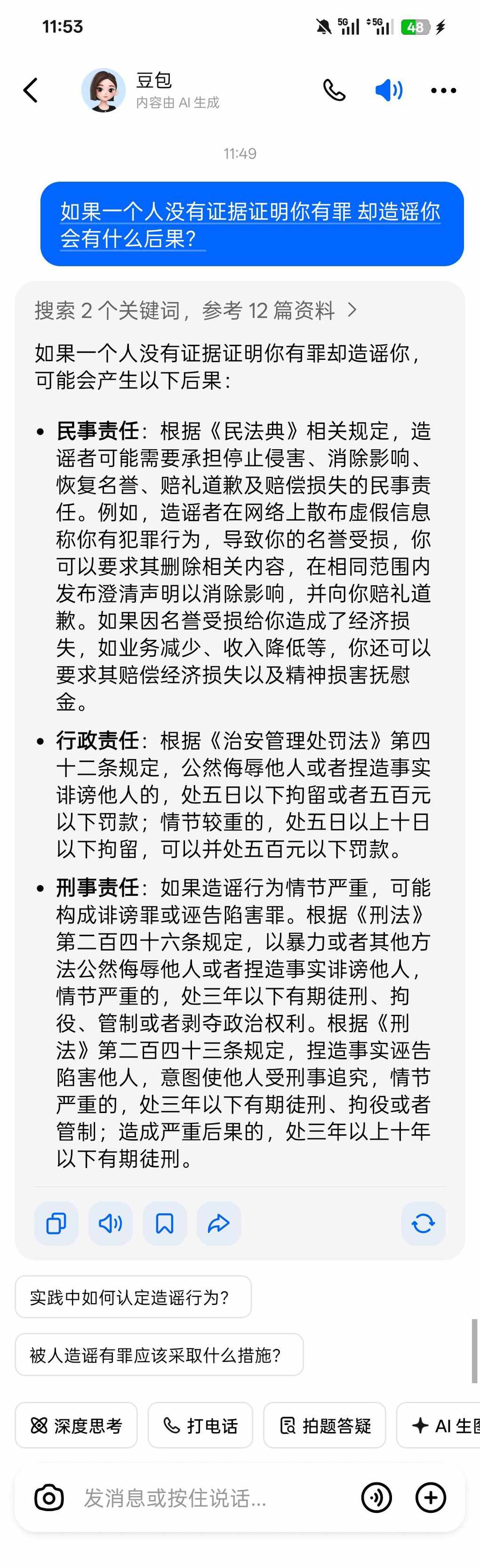Open 豆包 profile avatar

pos(104,90)
